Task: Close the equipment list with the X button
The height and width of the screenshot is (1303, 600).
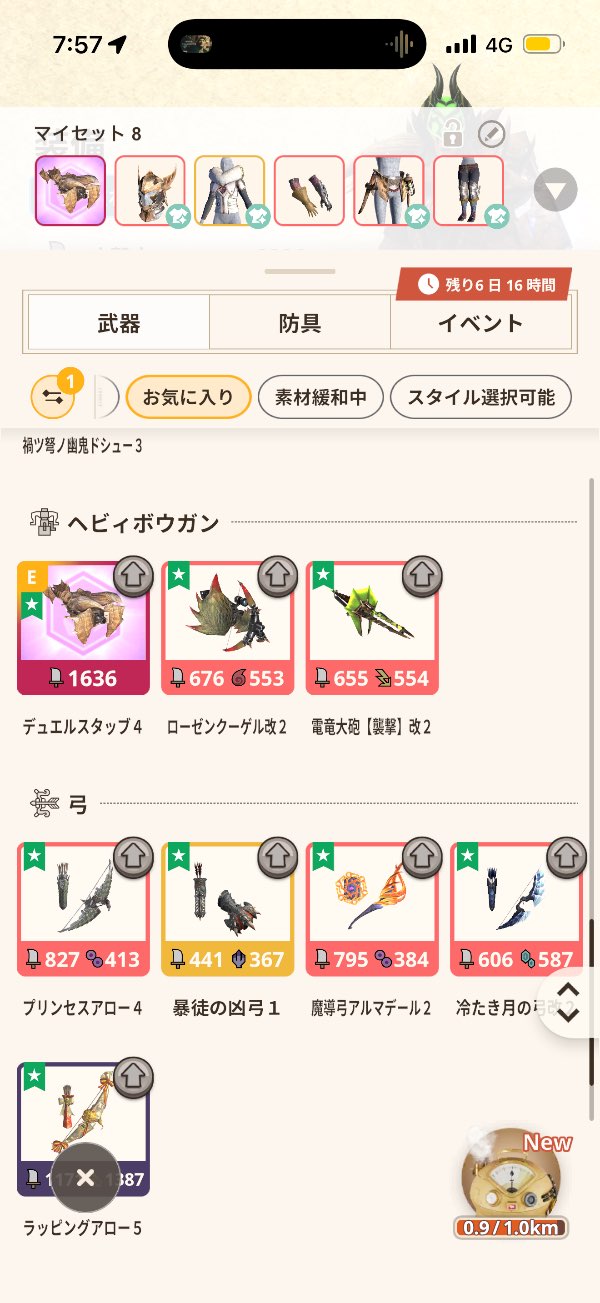Action: pos(85,1178)
